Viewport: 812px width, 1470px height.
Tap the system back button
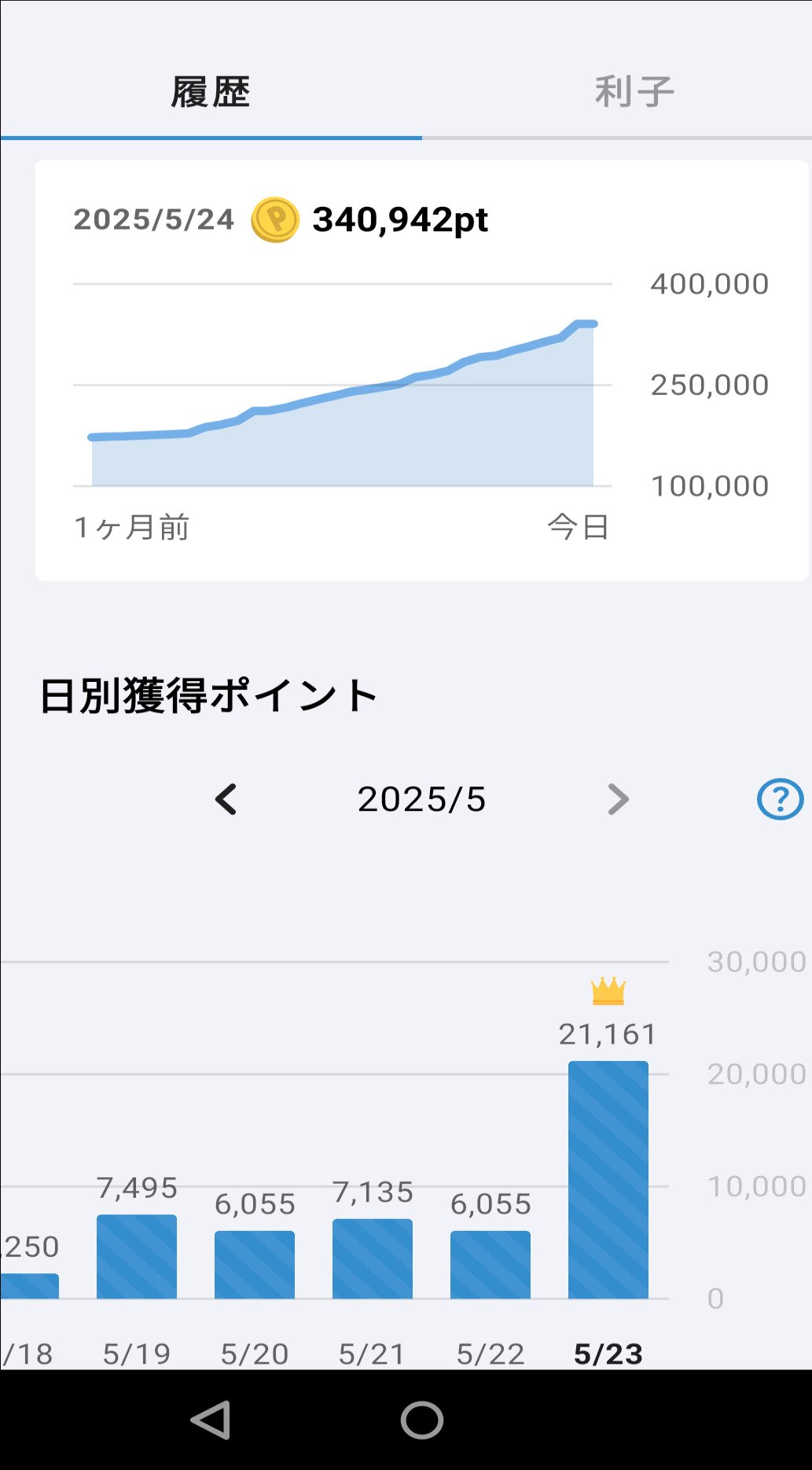pos(211,1420)
